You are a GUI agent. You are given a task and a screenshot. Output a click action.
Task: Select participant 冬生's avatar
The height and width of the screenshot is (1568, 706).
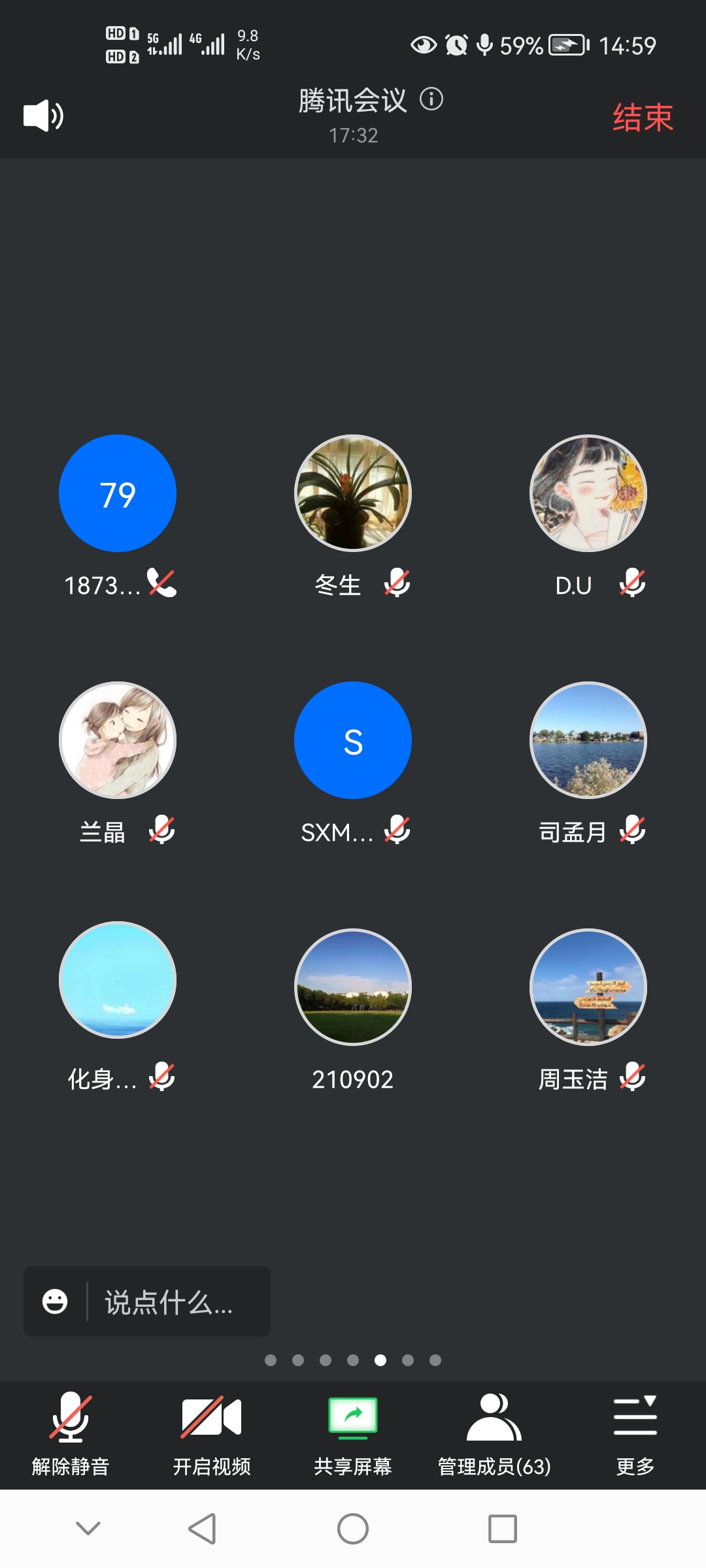coord(353,493)
